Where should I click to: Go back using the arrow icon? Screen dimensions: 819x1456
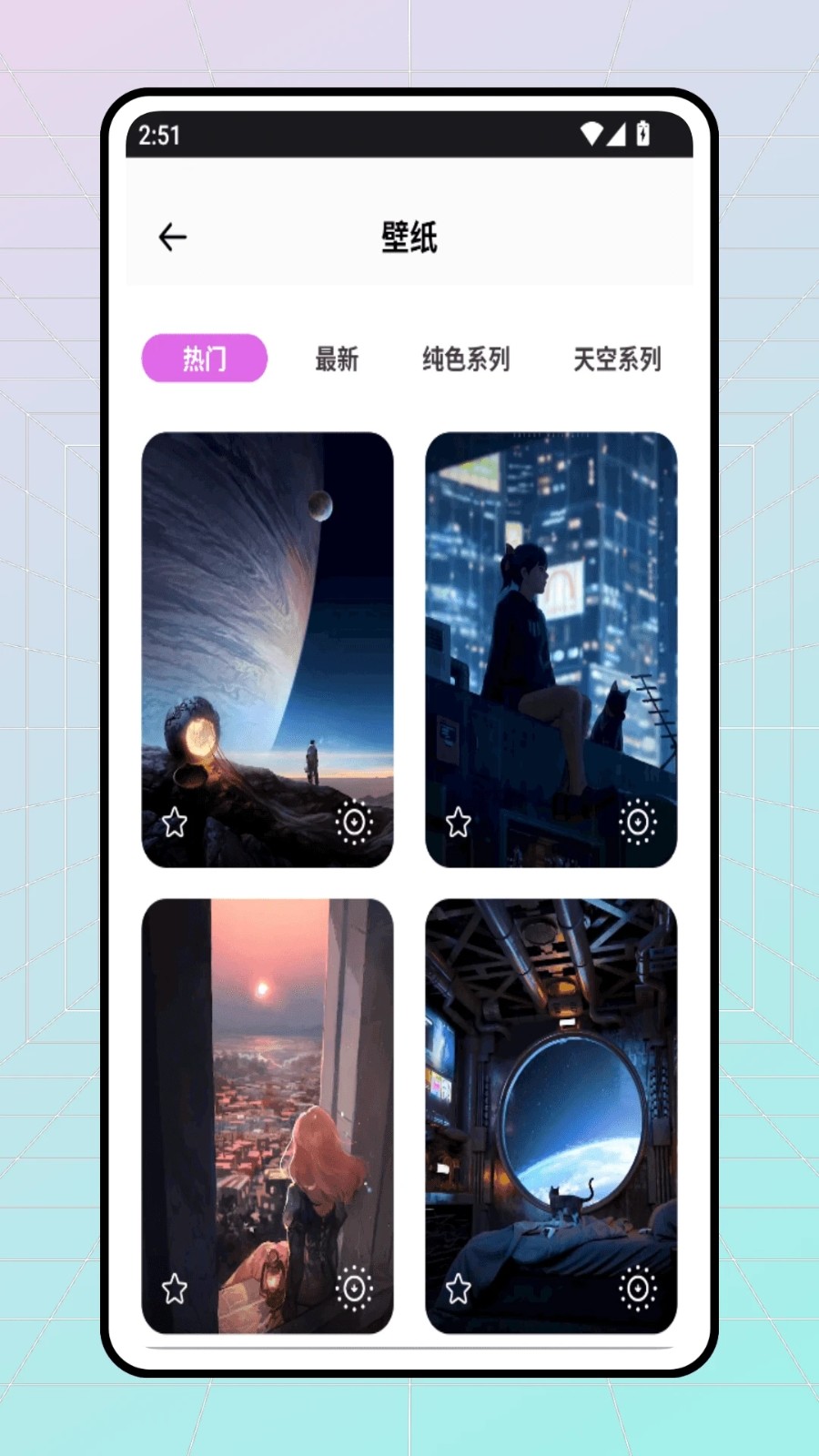172,238
